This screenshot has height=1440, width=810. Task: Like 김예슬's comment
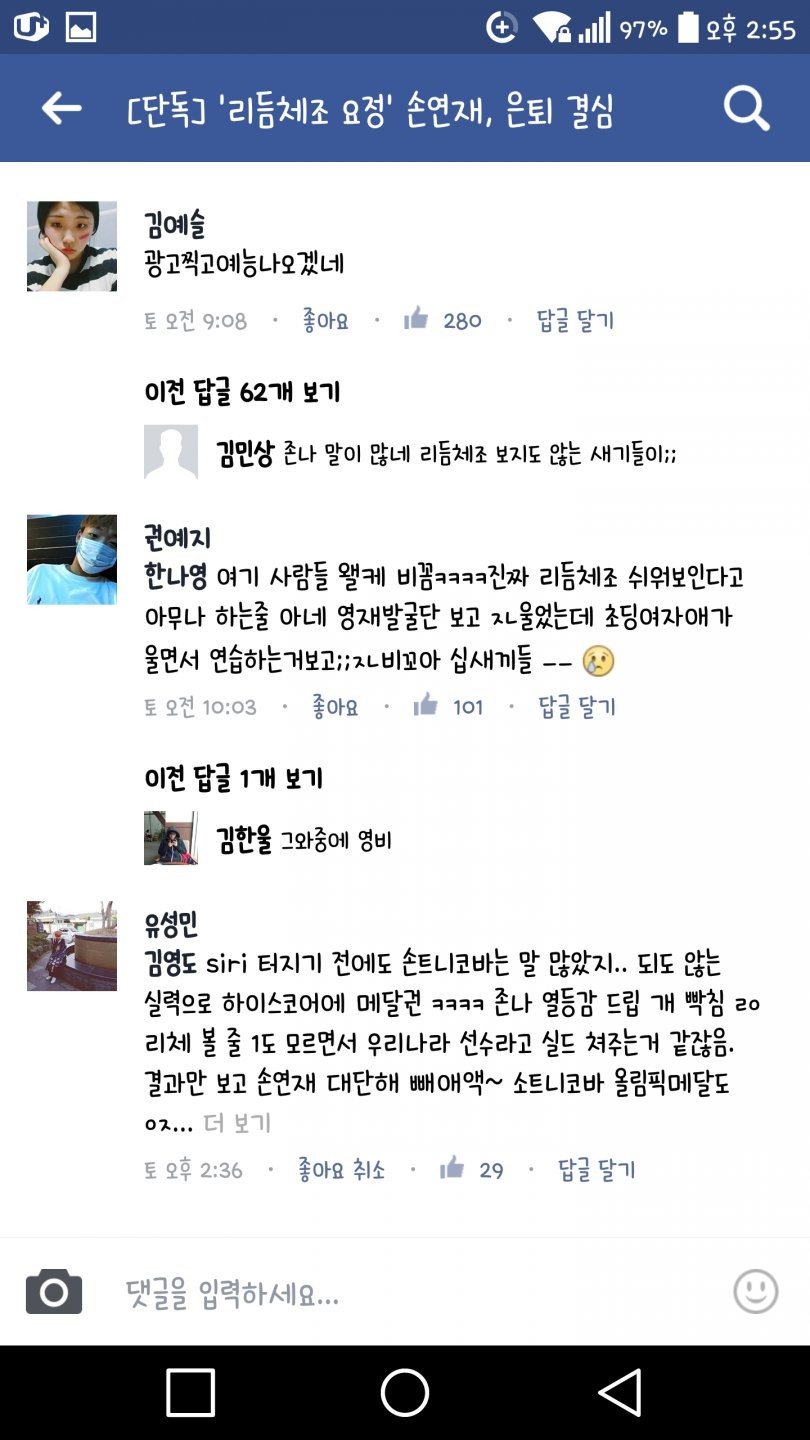coord(325,321)
